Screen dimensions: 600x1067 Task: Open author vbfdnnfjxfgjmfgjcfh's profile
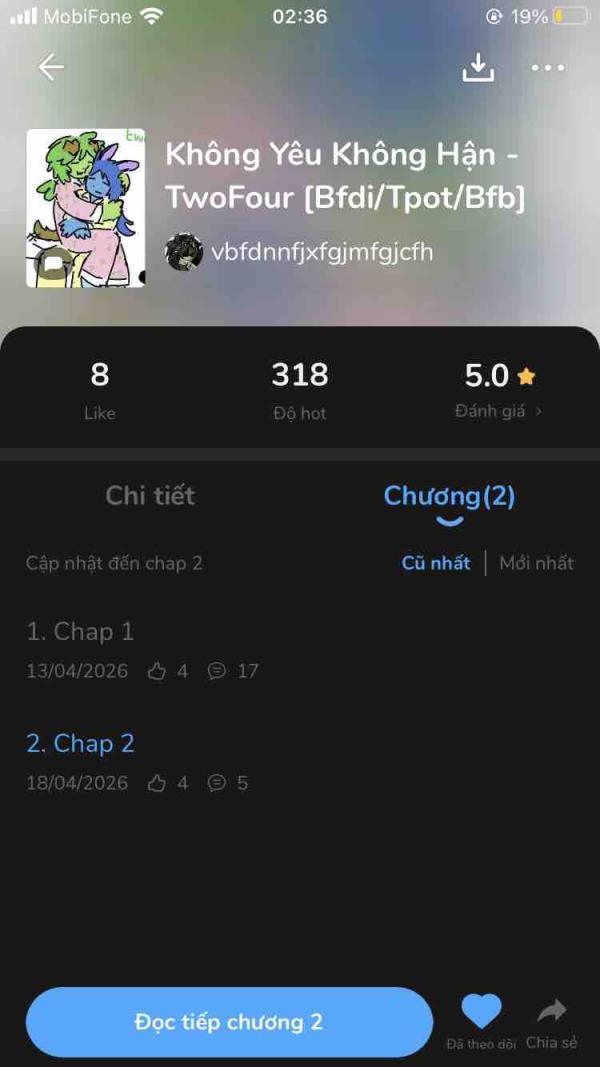(x=299, y=252)
